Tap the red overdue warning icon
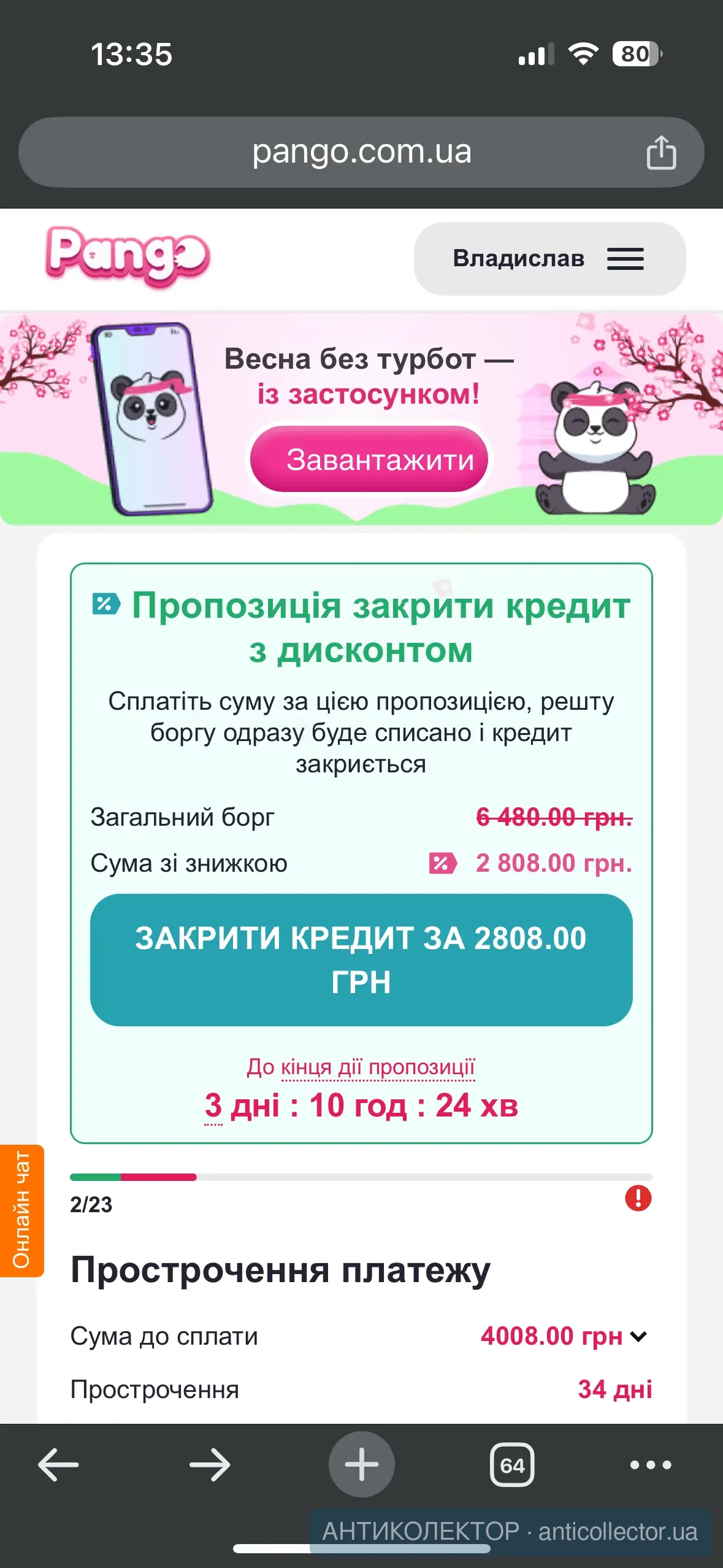This screenshot has height=1568, width=723. coord(638,1197)
